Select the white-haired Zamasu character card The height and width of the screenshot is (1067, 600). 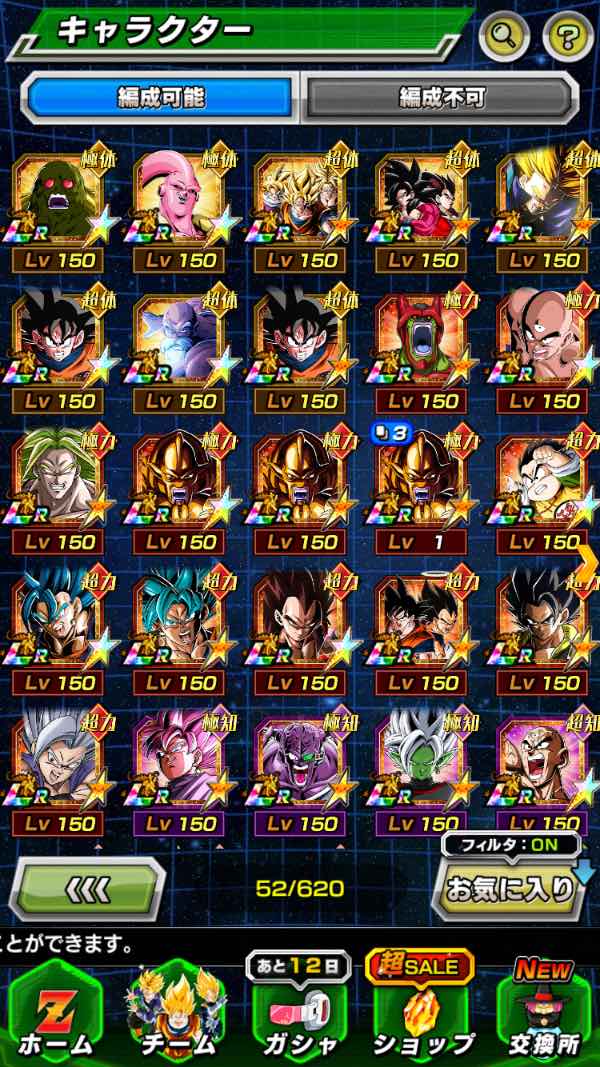click(x=421, y=765)
